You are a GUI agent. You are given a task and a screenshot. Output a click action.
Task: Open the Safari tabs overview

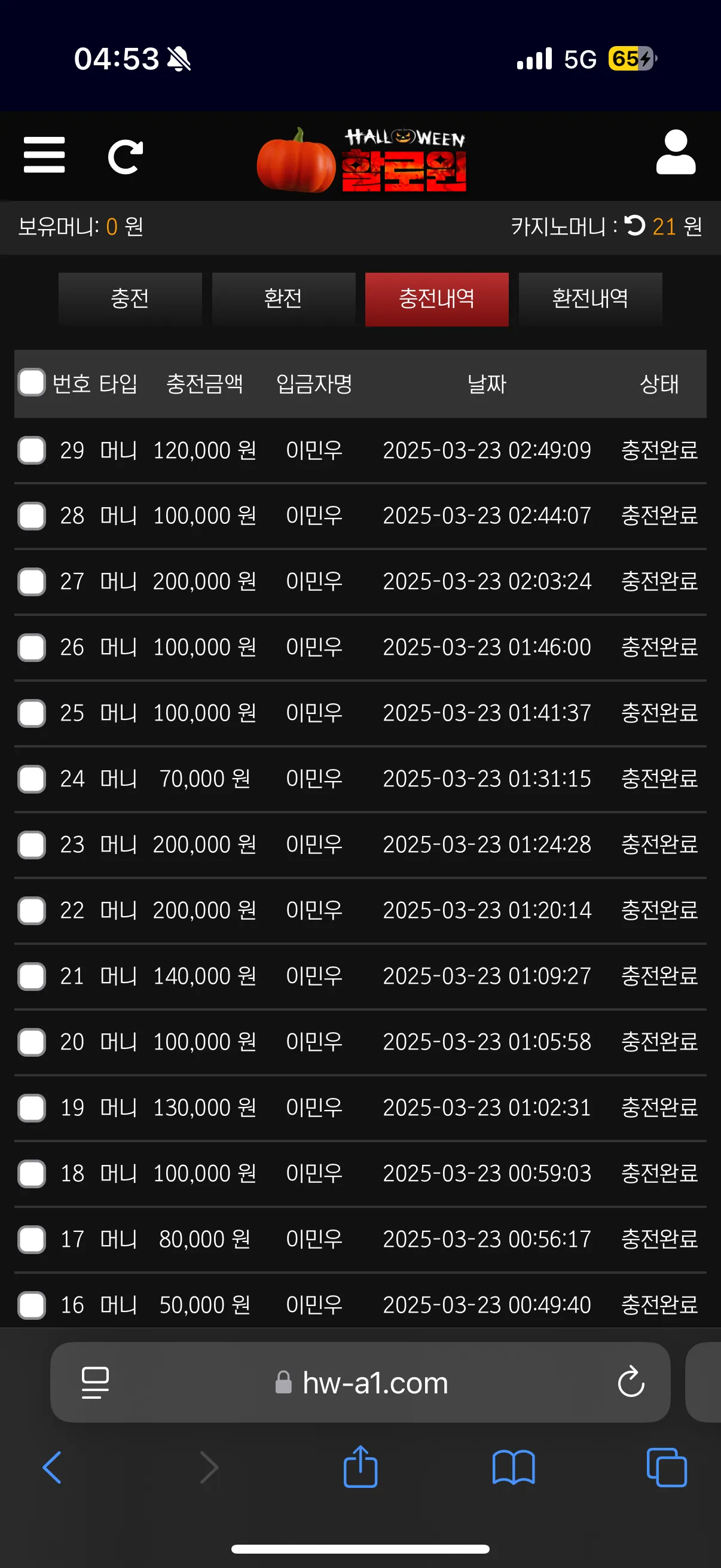click(667, 1468)
